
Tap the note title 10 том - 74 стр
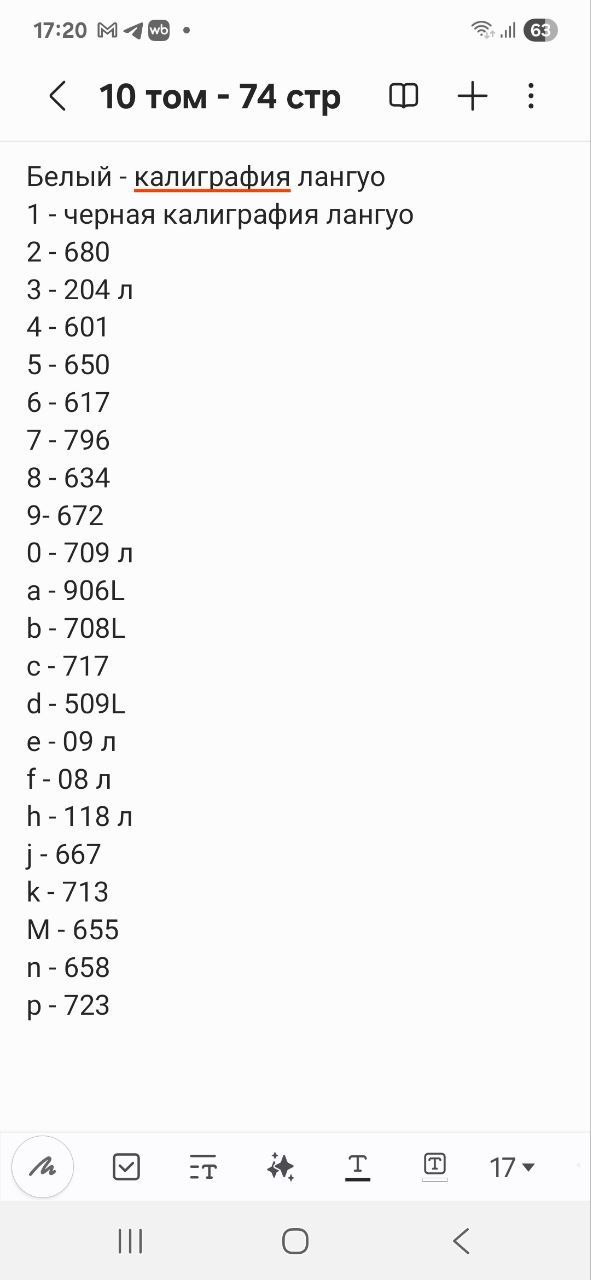point(220,97)
